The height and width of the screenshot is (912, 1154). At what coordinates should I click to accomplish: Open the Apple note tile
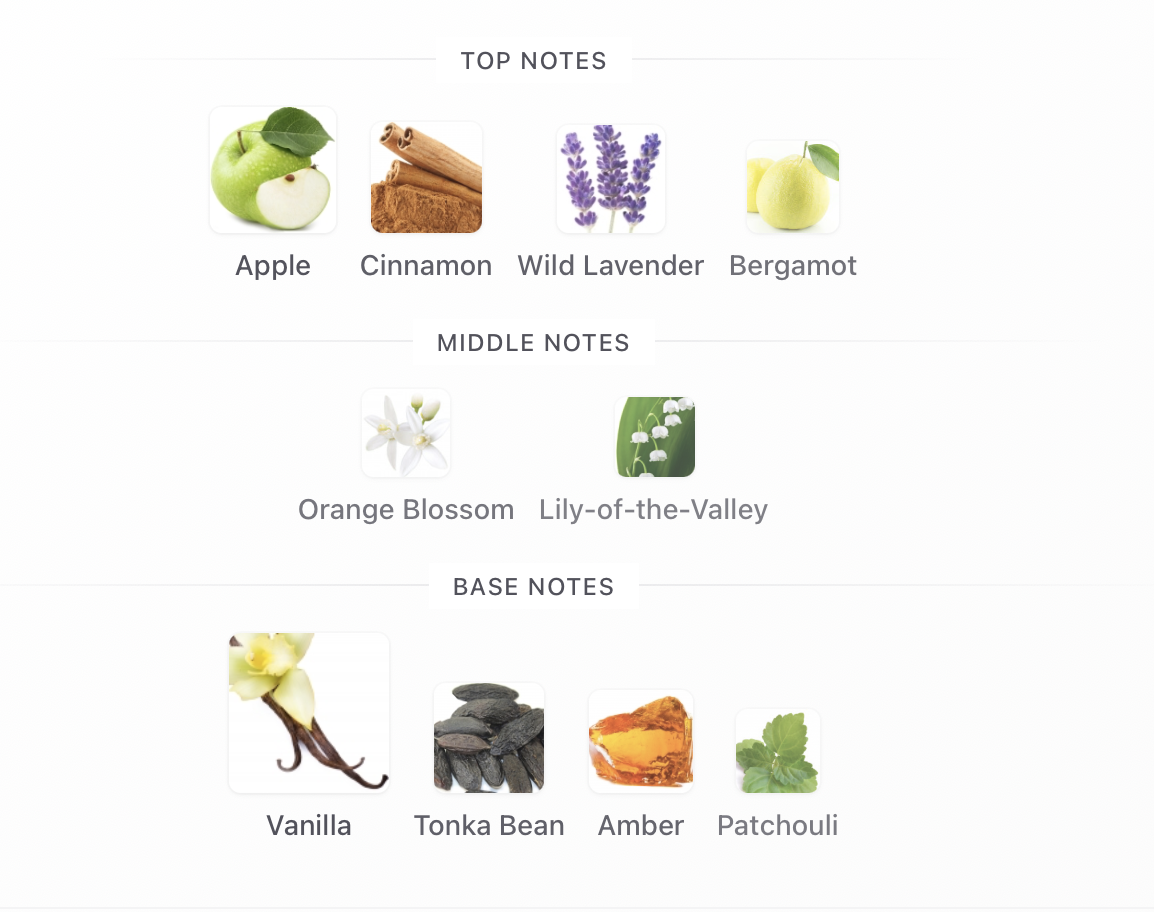(272, 171)
